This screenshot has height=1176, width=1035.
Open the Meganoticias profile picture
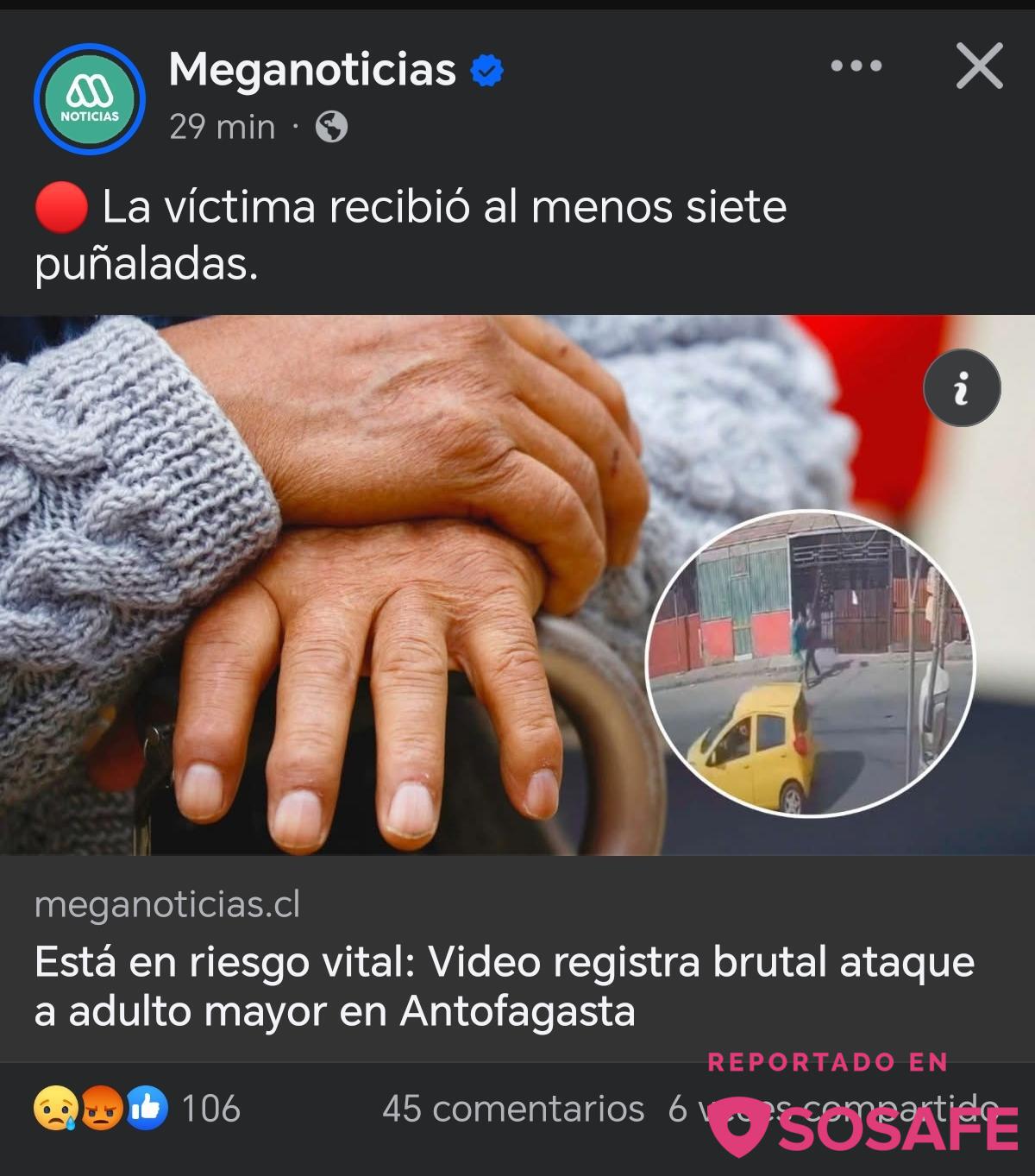(x=90, y=99)
